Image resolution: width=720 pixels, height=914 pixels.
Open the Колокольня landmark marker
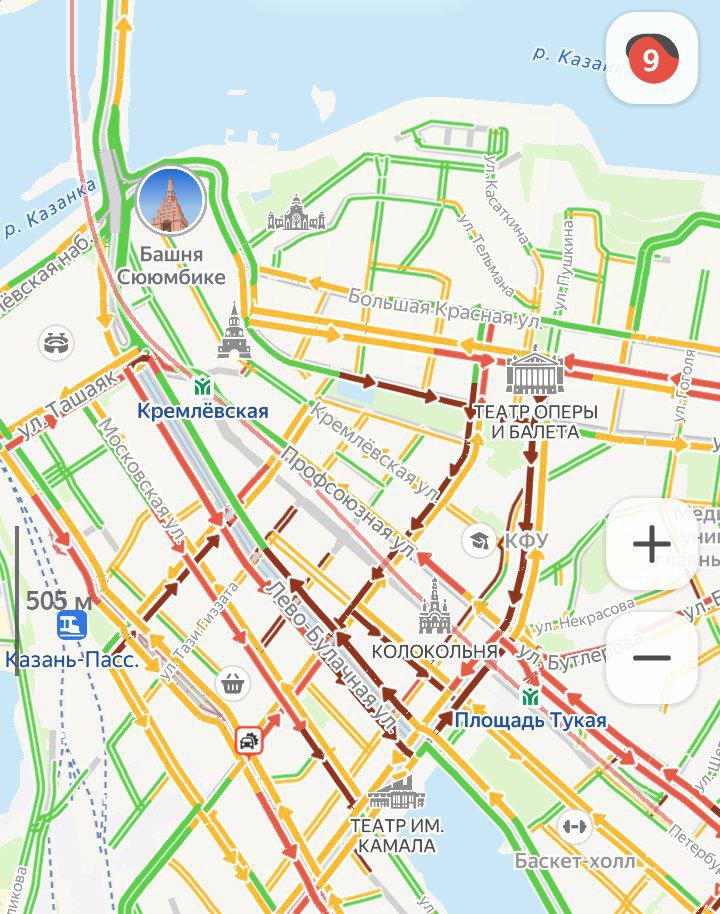pyautogui.click(x=433, y=608)
